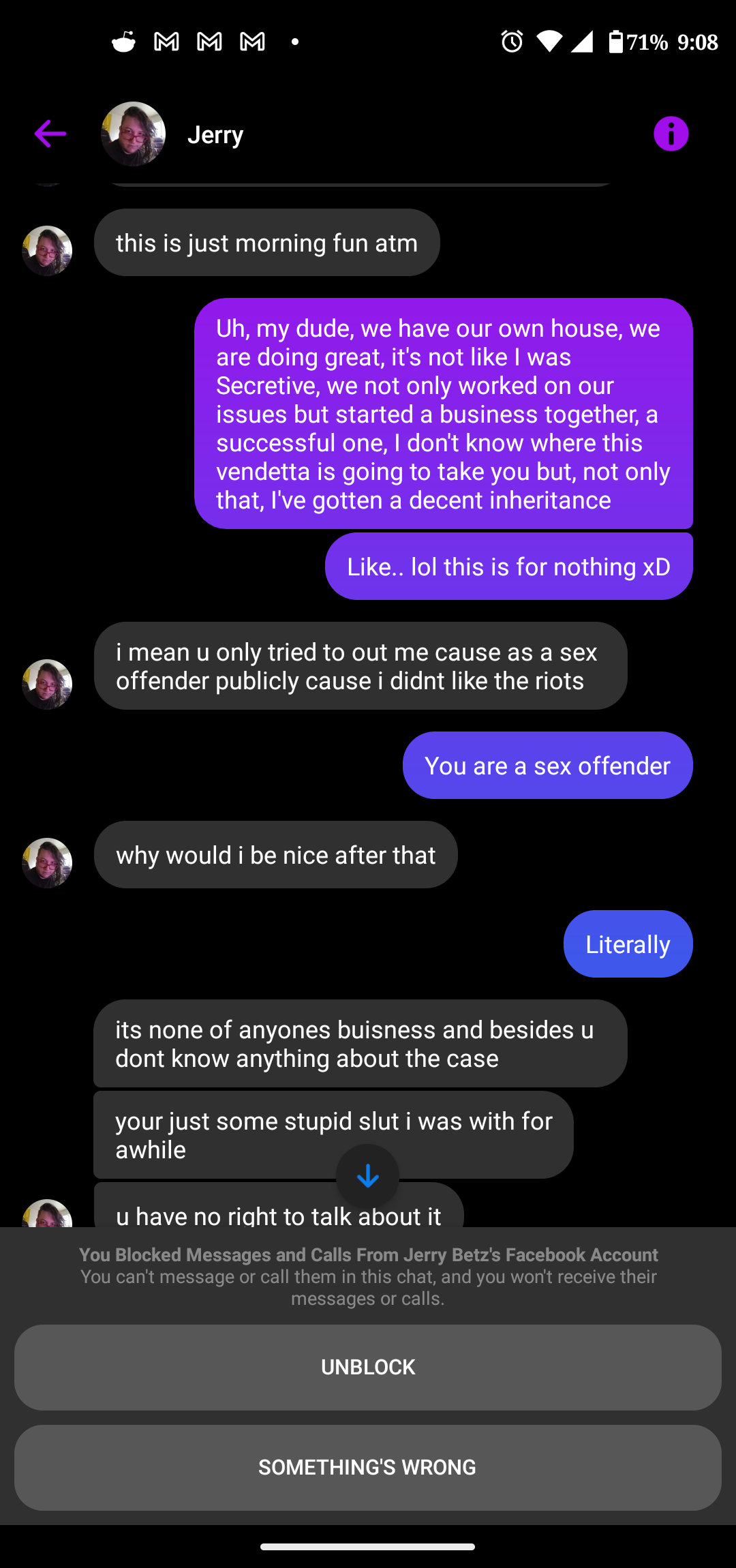Jump to latest messages with down arrow
Viewport: 736px width, 1568px height.
367,1176
